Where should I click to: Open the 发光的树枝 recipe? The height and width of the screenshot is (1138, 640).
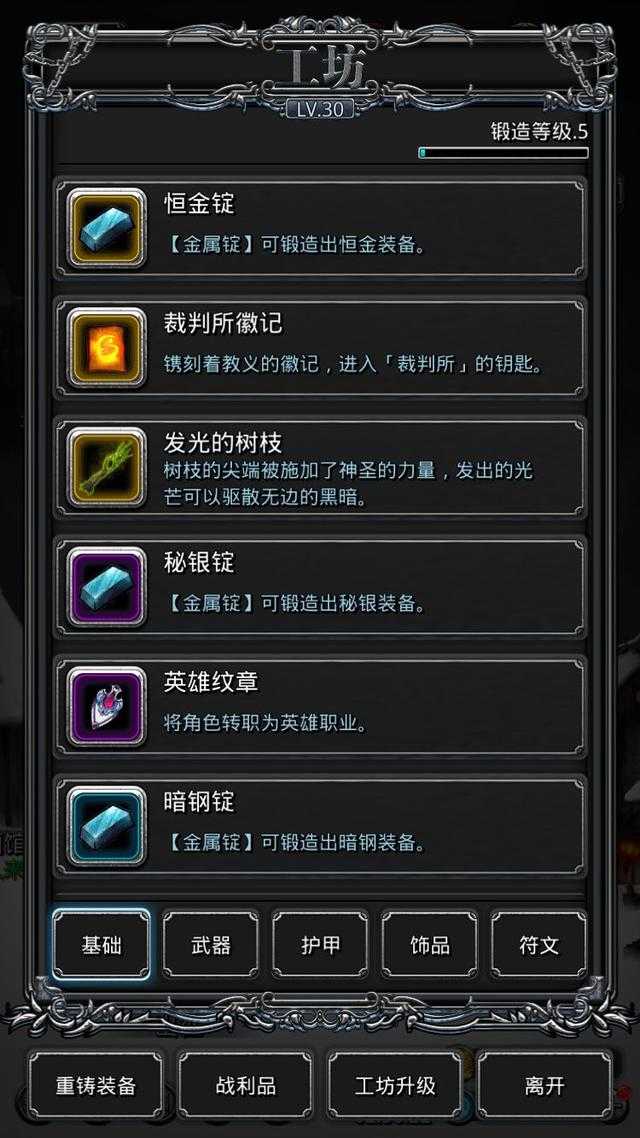tap(320, 467)
